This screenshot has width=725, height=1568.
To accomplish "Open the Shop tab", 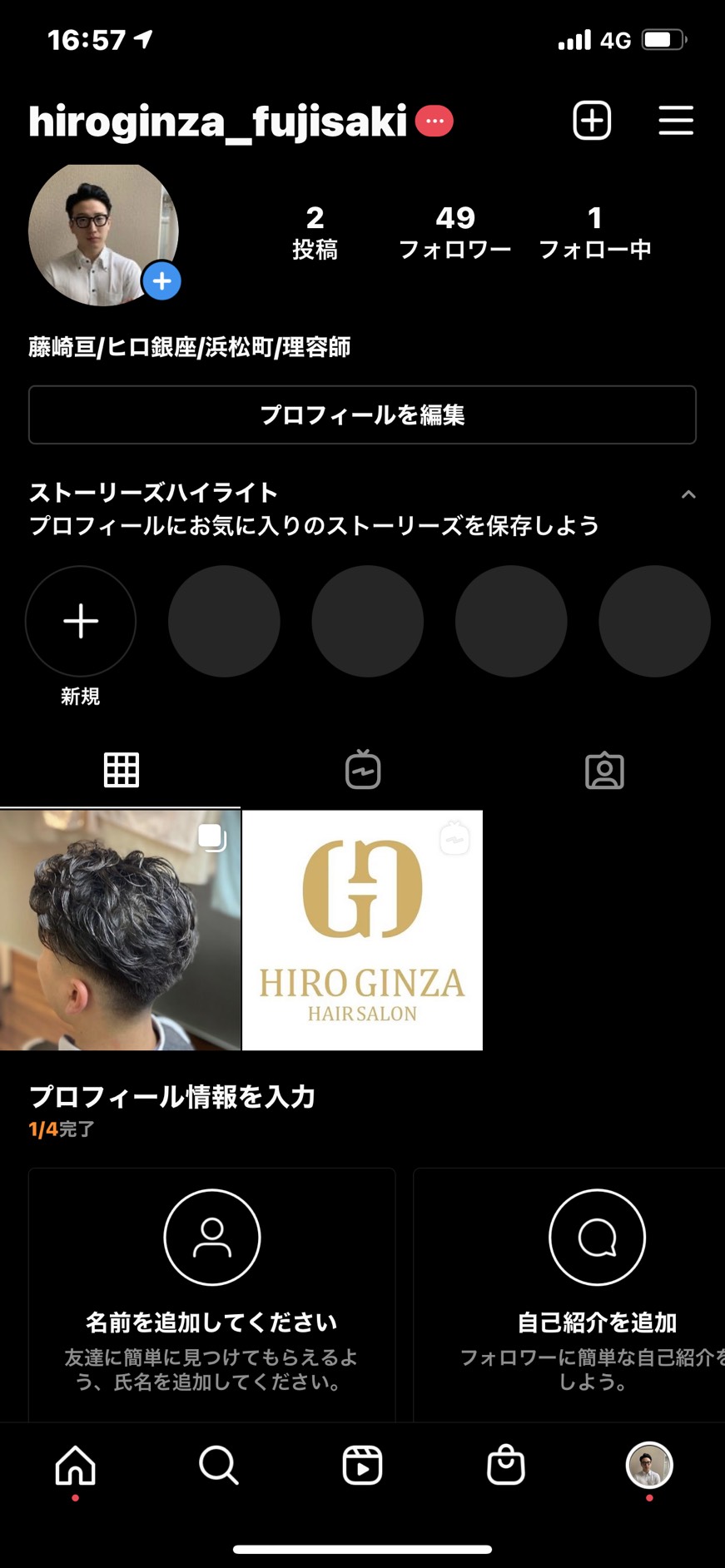I will click(x=505, y=1466).
